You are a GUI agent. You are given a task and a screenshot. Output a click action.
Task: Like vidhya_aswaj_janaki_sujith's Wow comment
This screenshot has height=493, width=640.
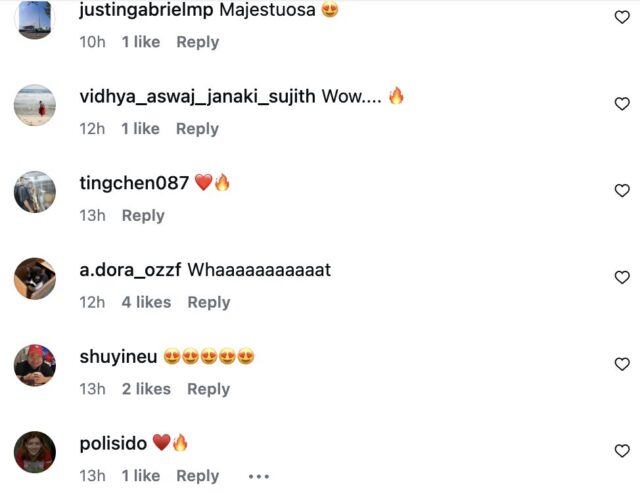point(621,104)
